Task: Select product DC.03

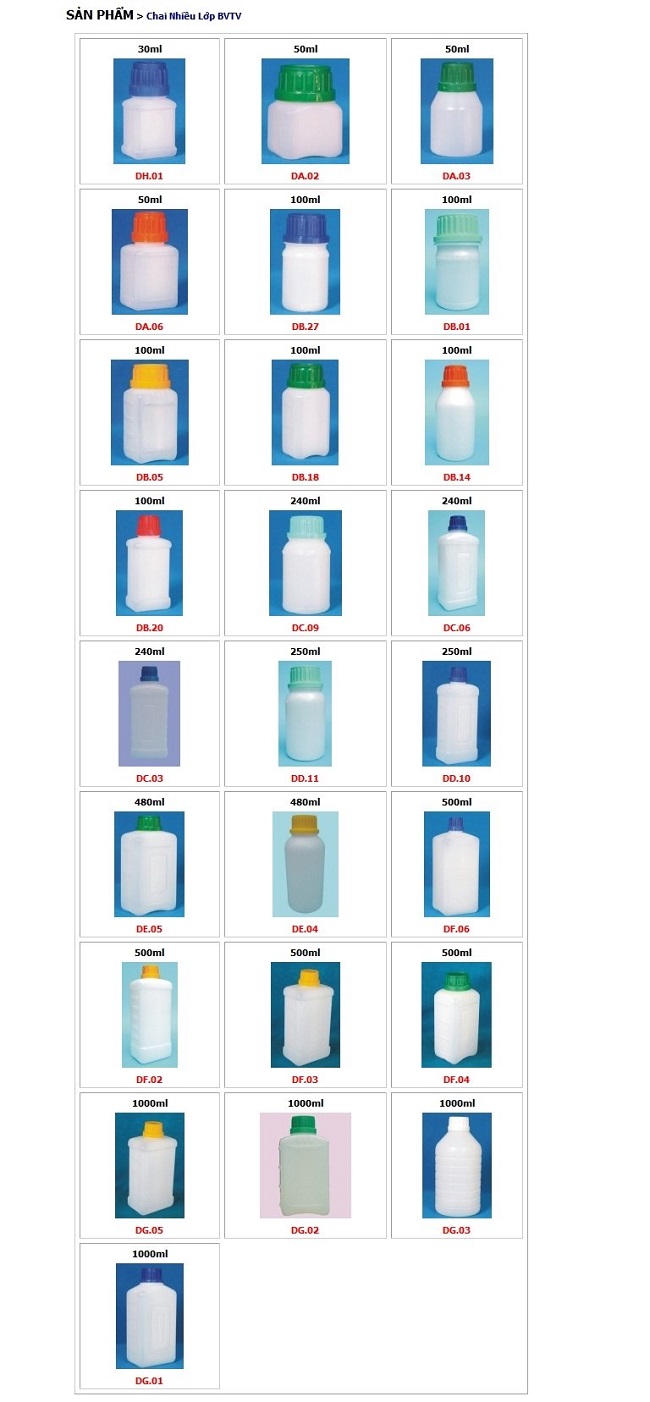Action: click(149, 714)
